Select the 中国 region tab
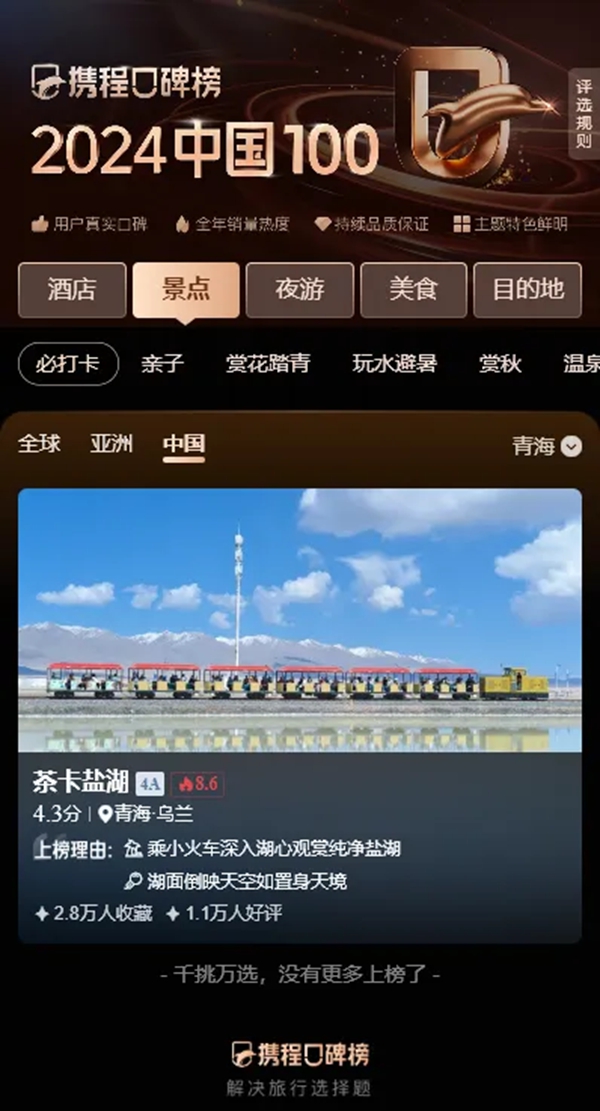Screen dimensions: 600x1111 [x=184, y=444]
